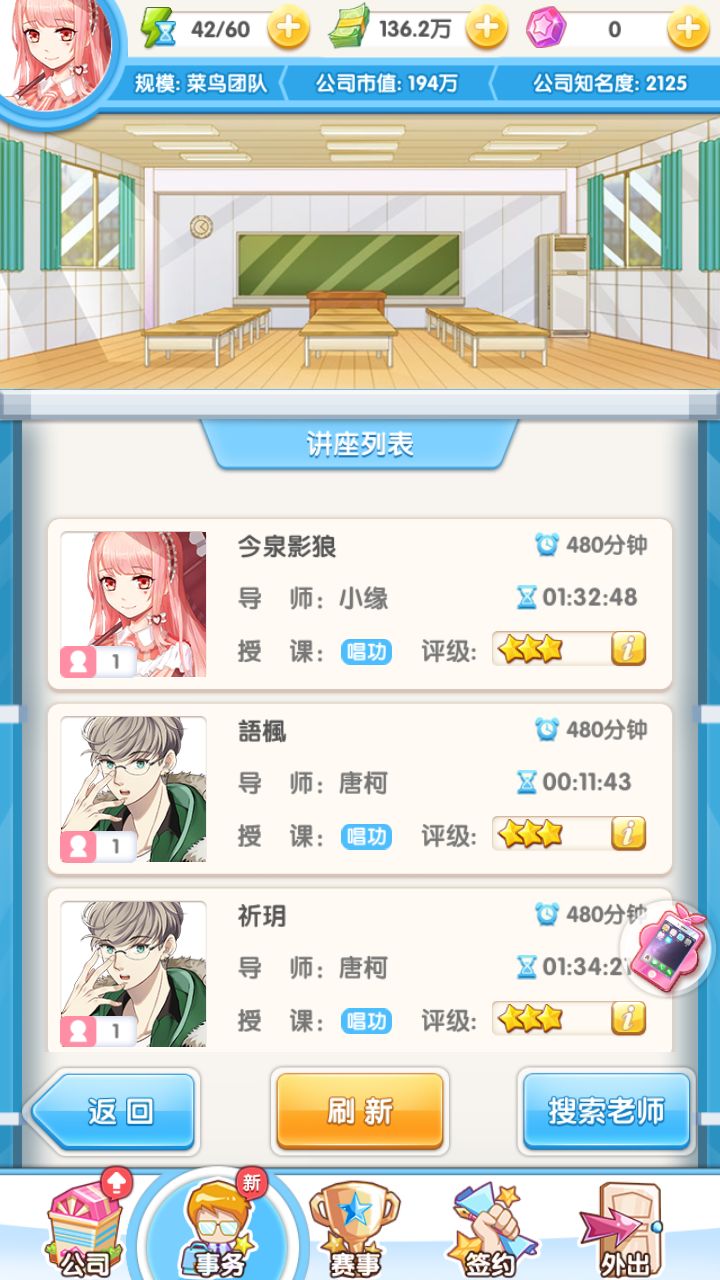Open the lecture by 祈玥

(360, 970)
